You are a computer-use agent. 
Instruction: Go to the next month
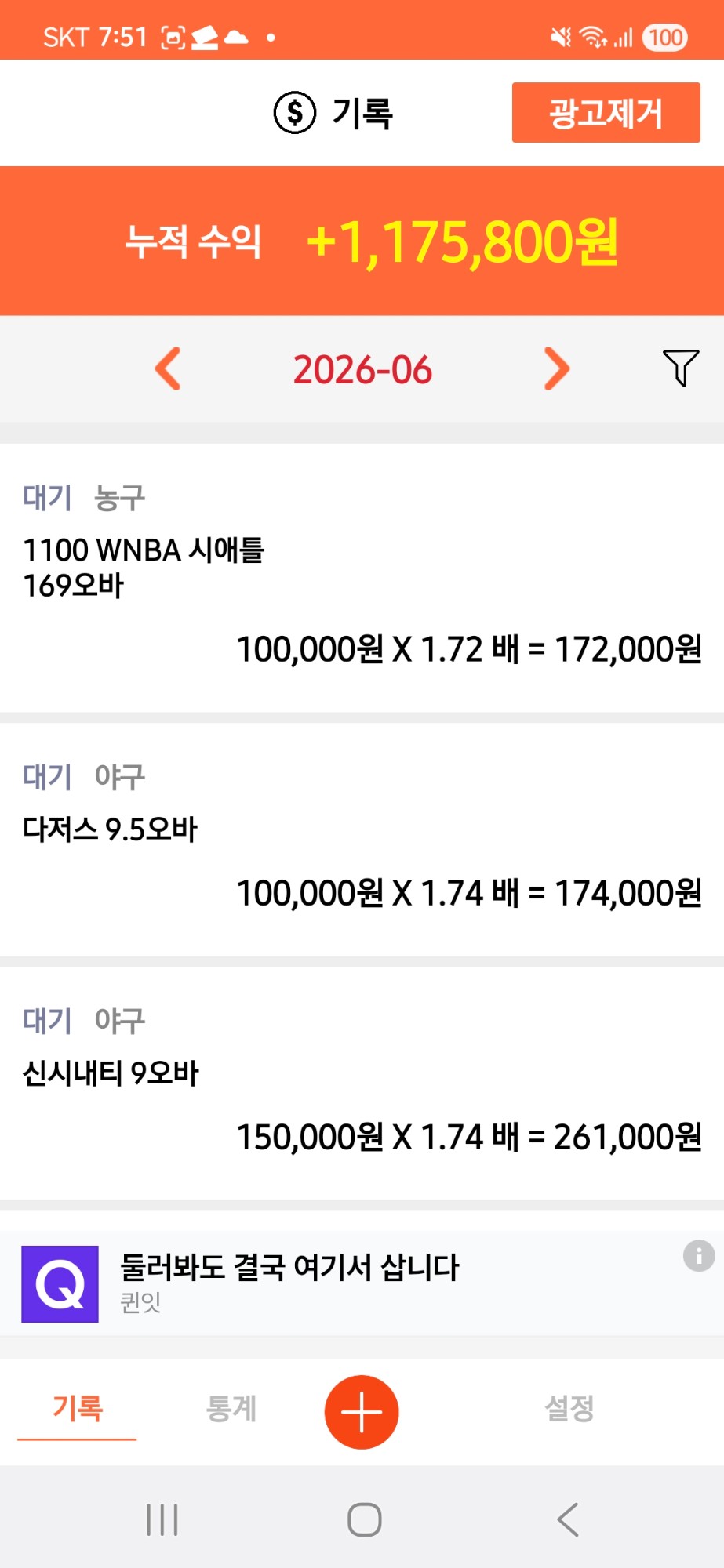(557, 368)
